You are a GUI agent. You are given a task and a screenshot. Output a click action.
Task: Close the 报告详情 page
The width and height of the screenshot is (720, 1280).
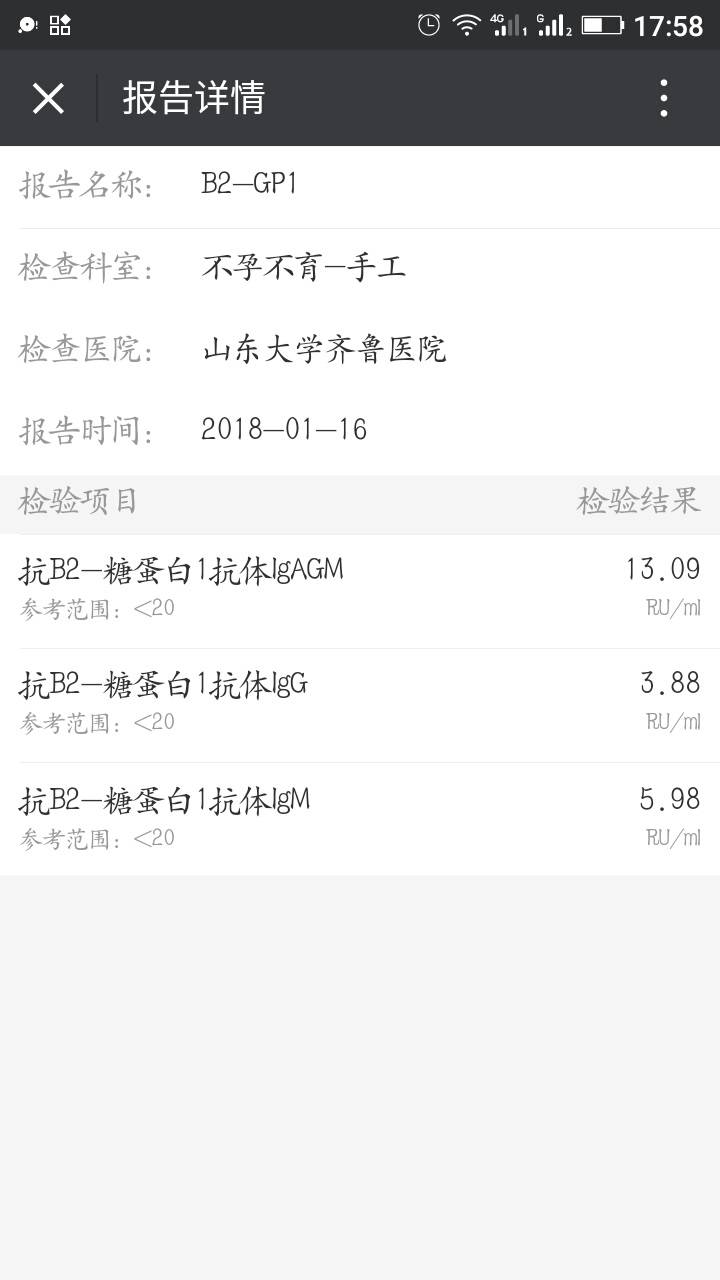(x=48, y=99)
